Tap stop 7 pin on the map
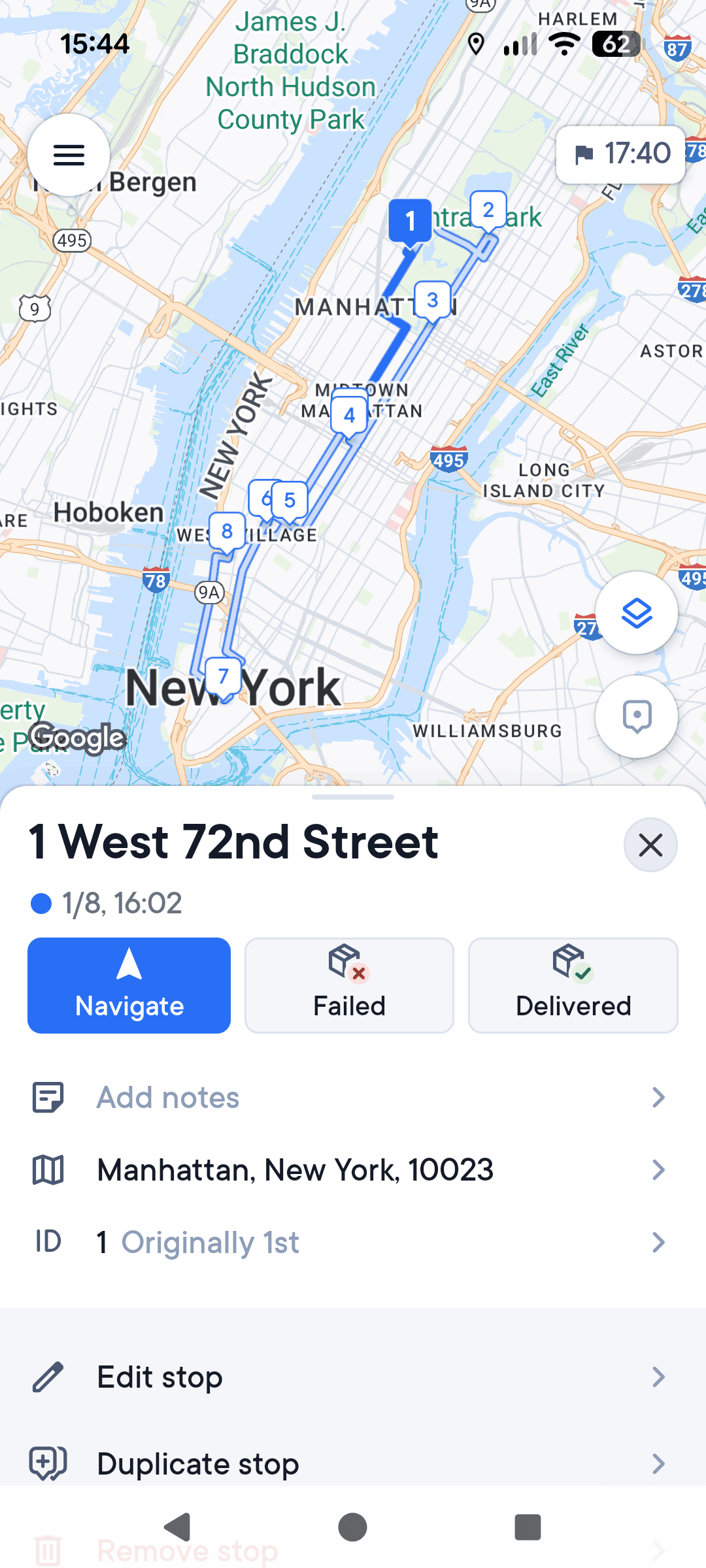Image resolution: width=706 pixels, height=1568 pixels. (223, 677)
